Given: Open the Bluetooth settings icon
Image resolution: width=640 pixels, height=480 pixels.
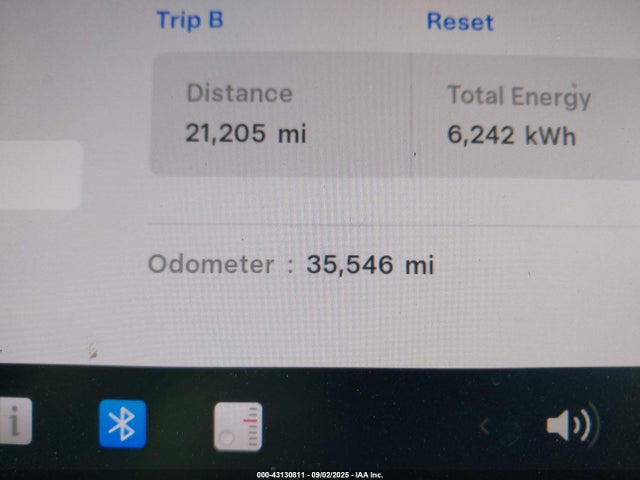Looking at the screenshot, I should (x=122, y=424).
